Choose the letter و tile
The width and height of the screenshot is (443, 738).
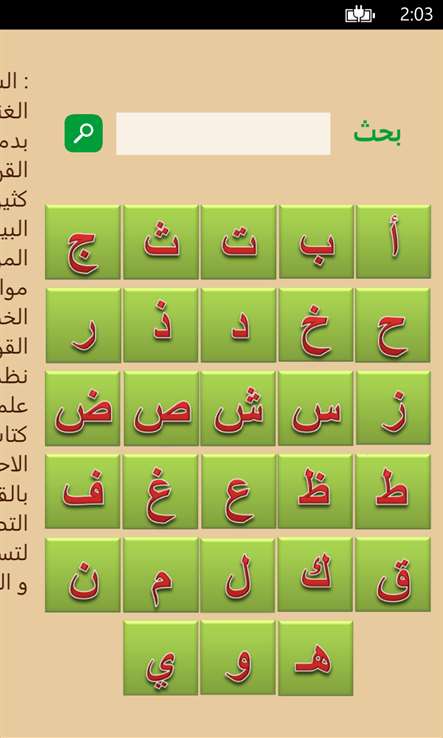tap(238, 658)
